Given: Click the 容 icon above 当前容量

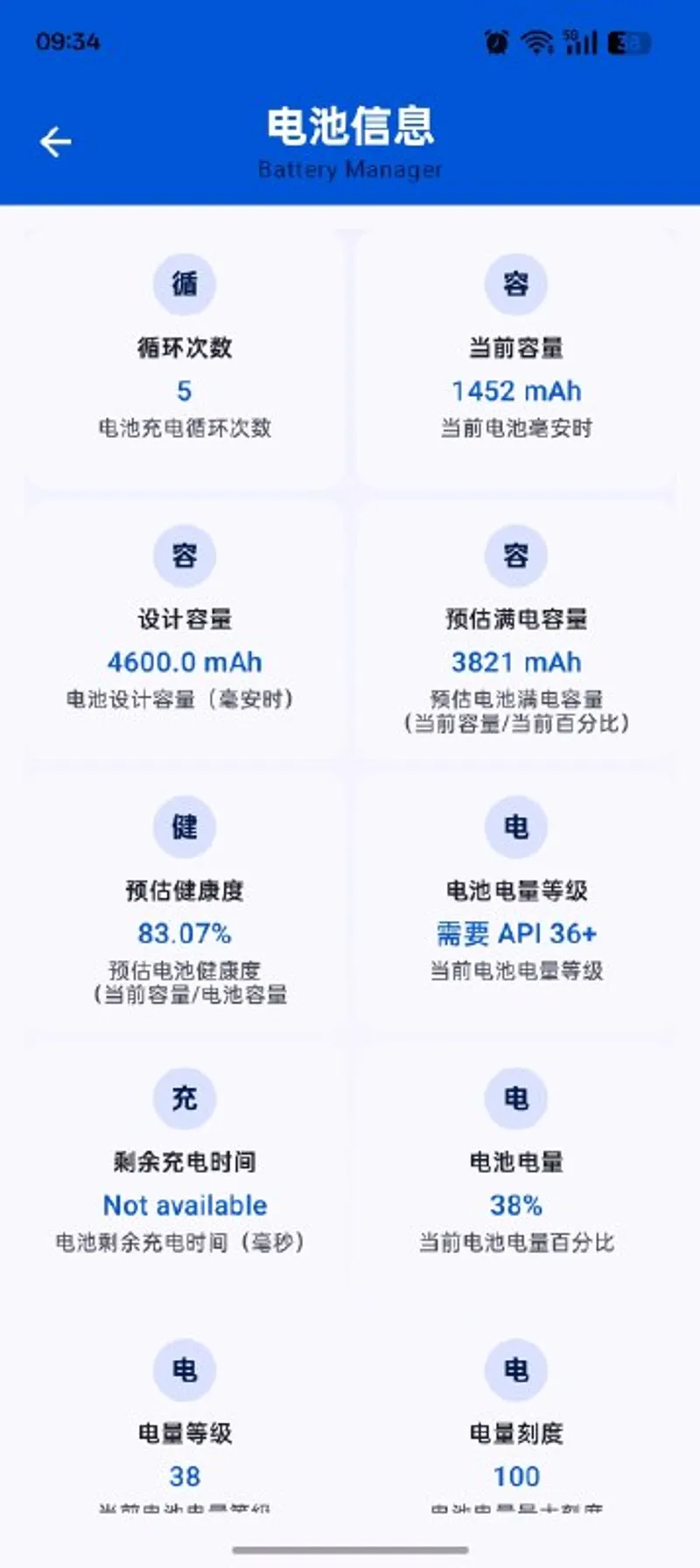Looking at the screenshot, I should click(x=516, y=283).
